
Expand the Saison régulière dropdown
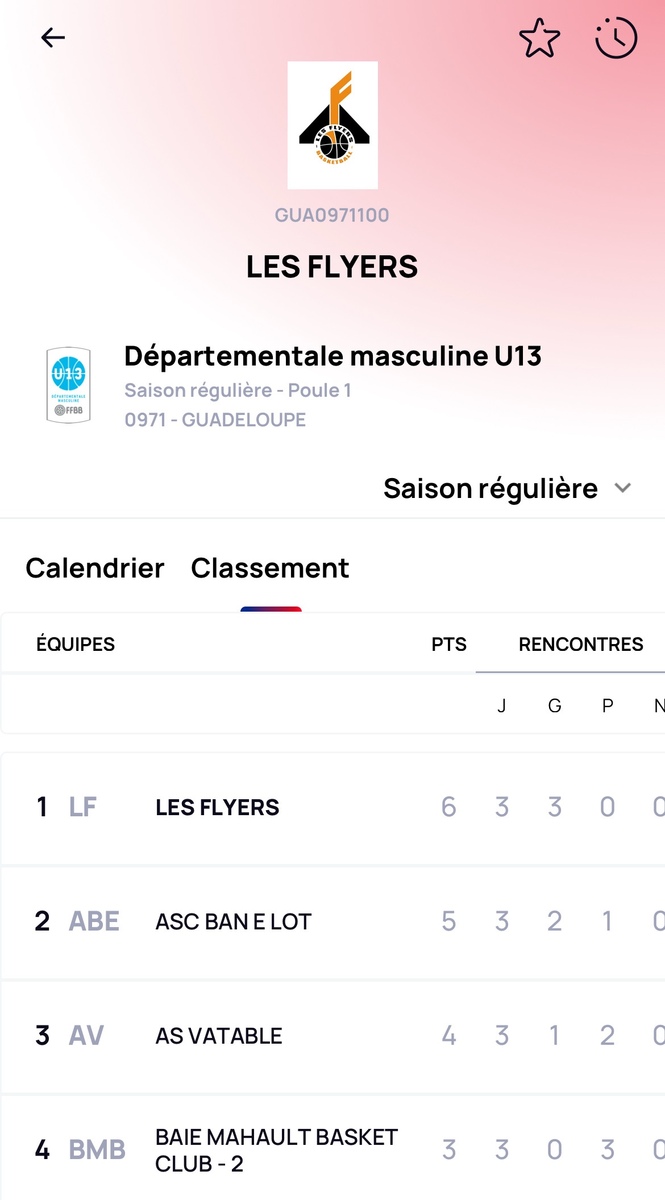point(507,489)
